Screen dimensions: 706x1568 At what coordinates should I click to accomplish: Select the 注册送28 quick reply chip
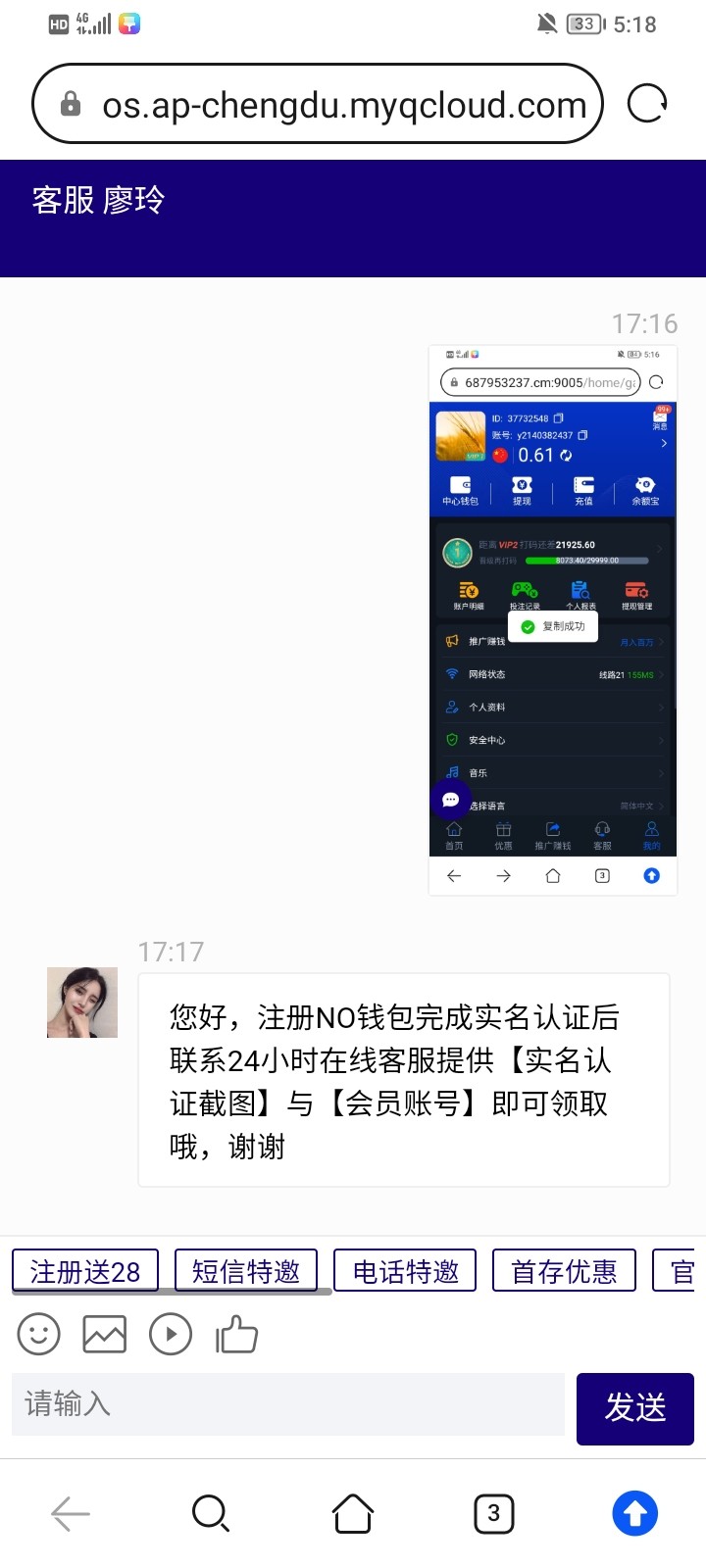pyautogui.click(x=85, y=1271)
